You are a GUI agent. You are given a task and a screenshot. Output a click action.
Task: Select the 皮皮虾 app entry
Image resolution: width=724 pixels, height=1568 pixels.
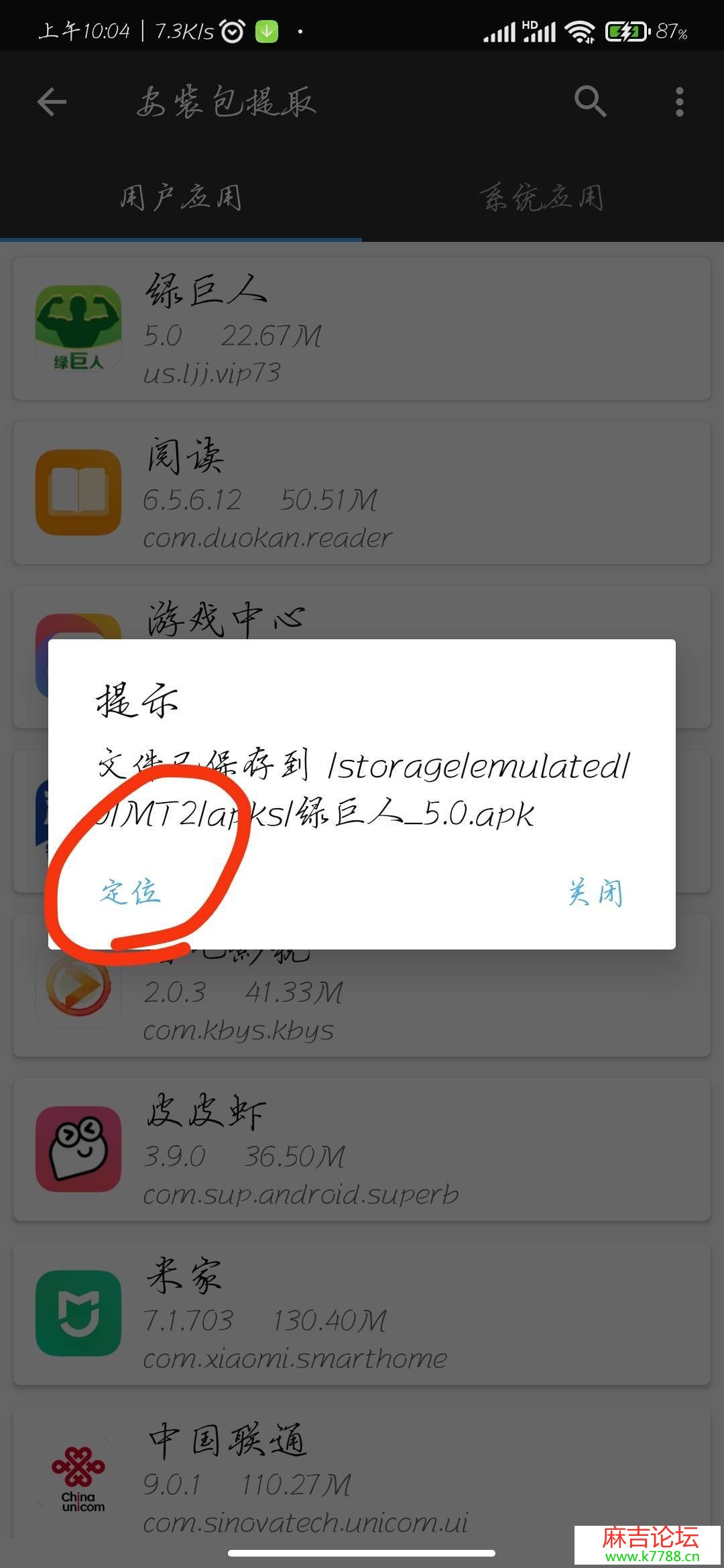pos(362,1149)
